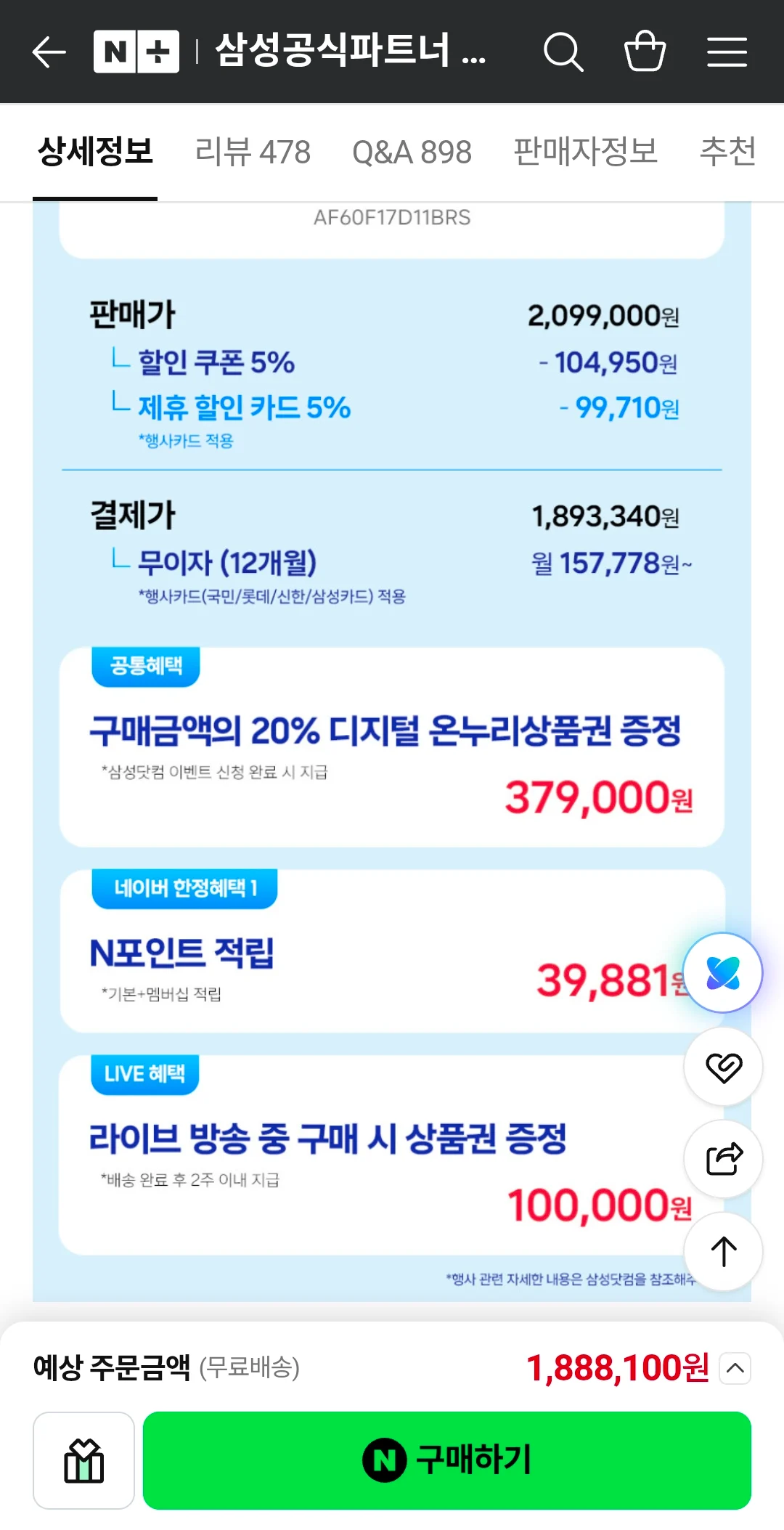
Task: Switch to the 리뷰 478 tab
Action: point(253,152)
